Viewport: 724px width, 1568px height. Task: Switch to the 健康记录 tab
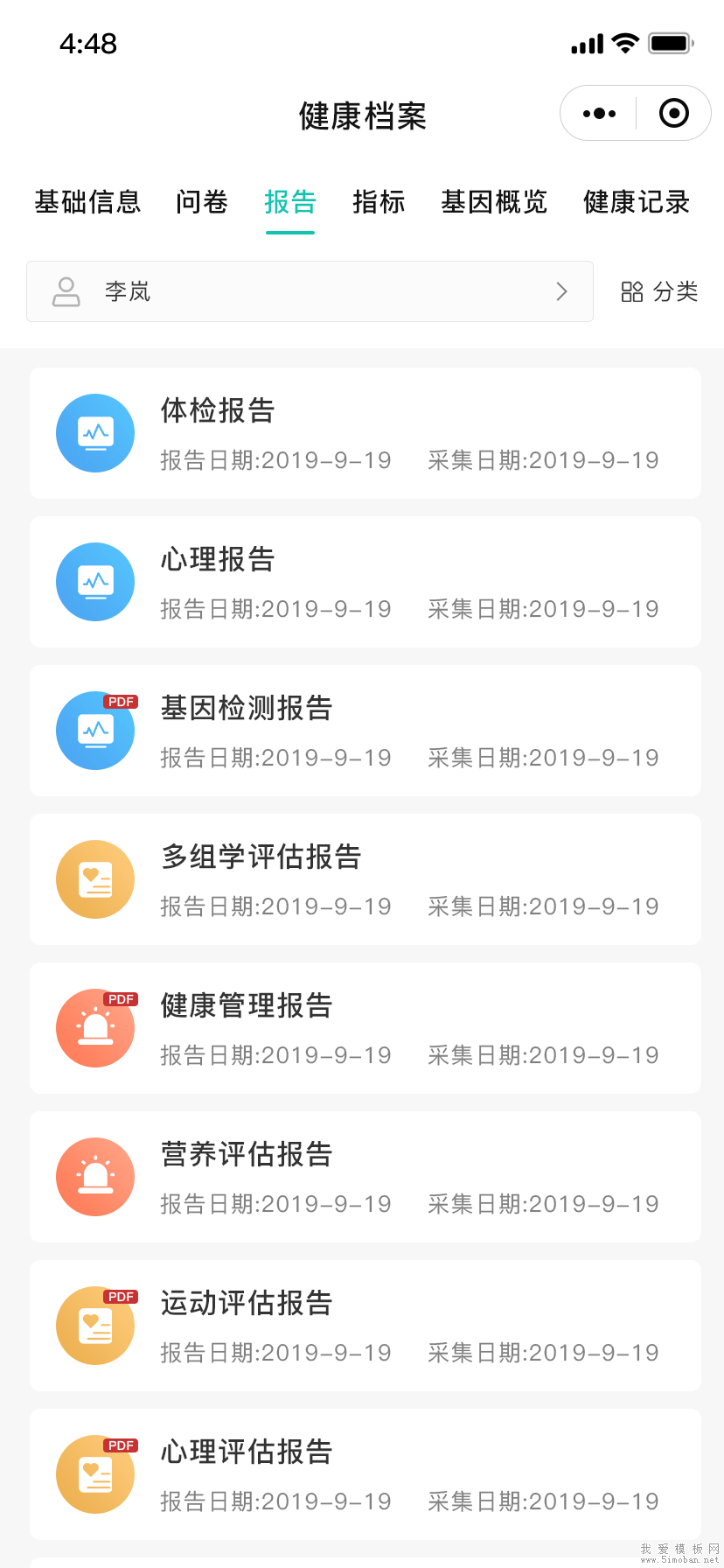[x=637, y=202]
